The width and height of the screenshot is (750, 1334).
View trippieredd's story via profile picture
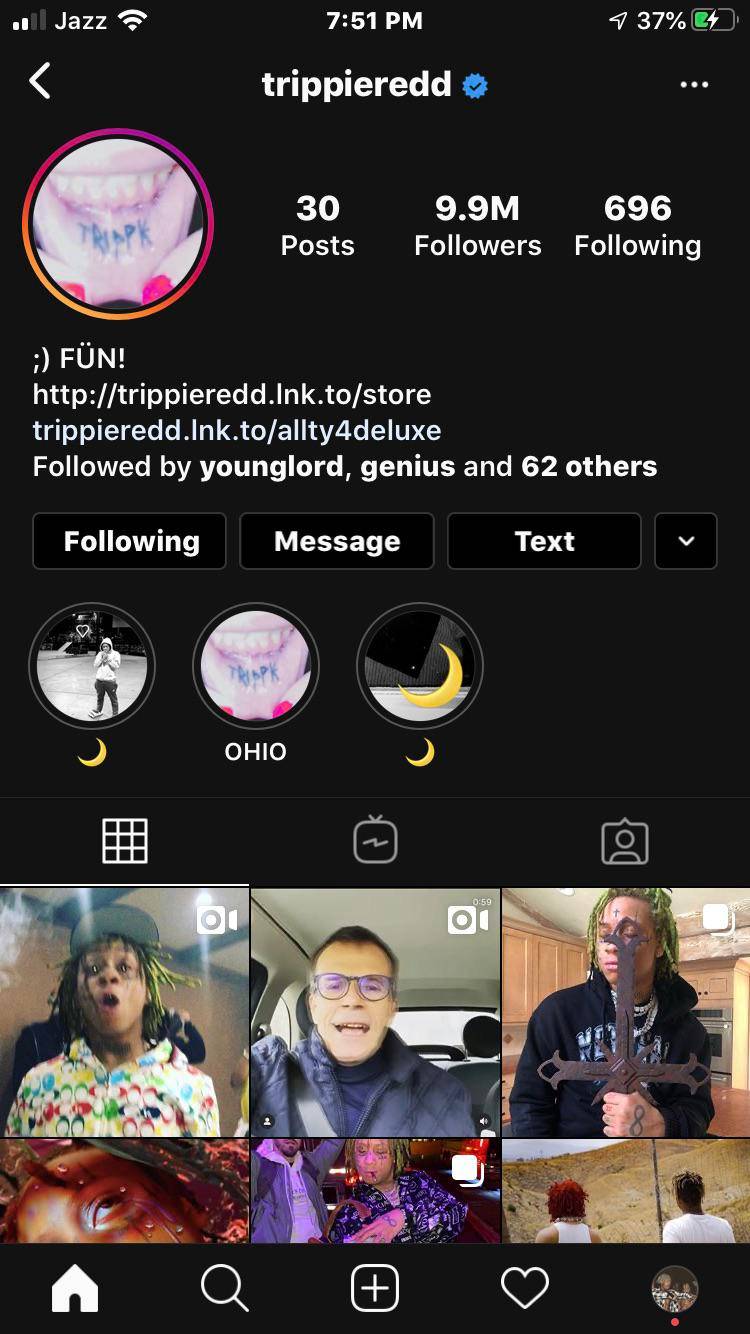click(x=118, y=223)
